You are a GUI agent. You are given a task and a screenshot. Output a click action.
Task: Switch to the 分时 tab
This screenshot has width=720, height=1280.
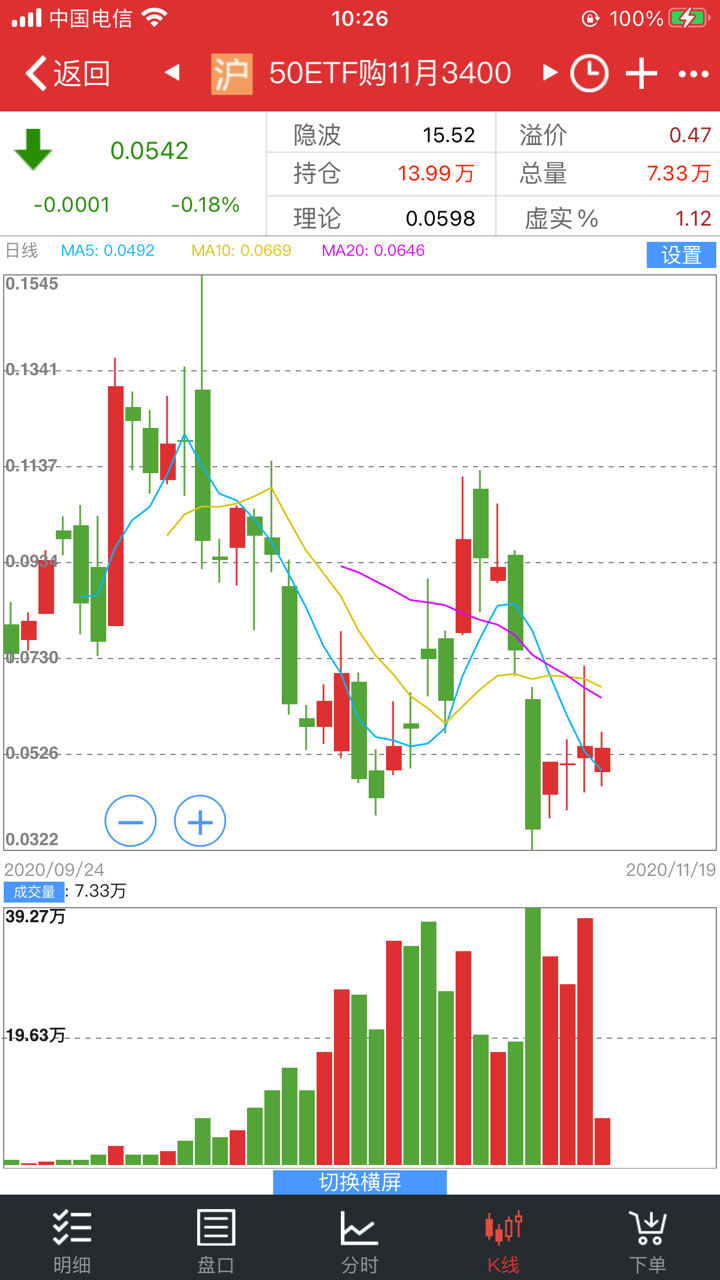(x=360, y=1240)
